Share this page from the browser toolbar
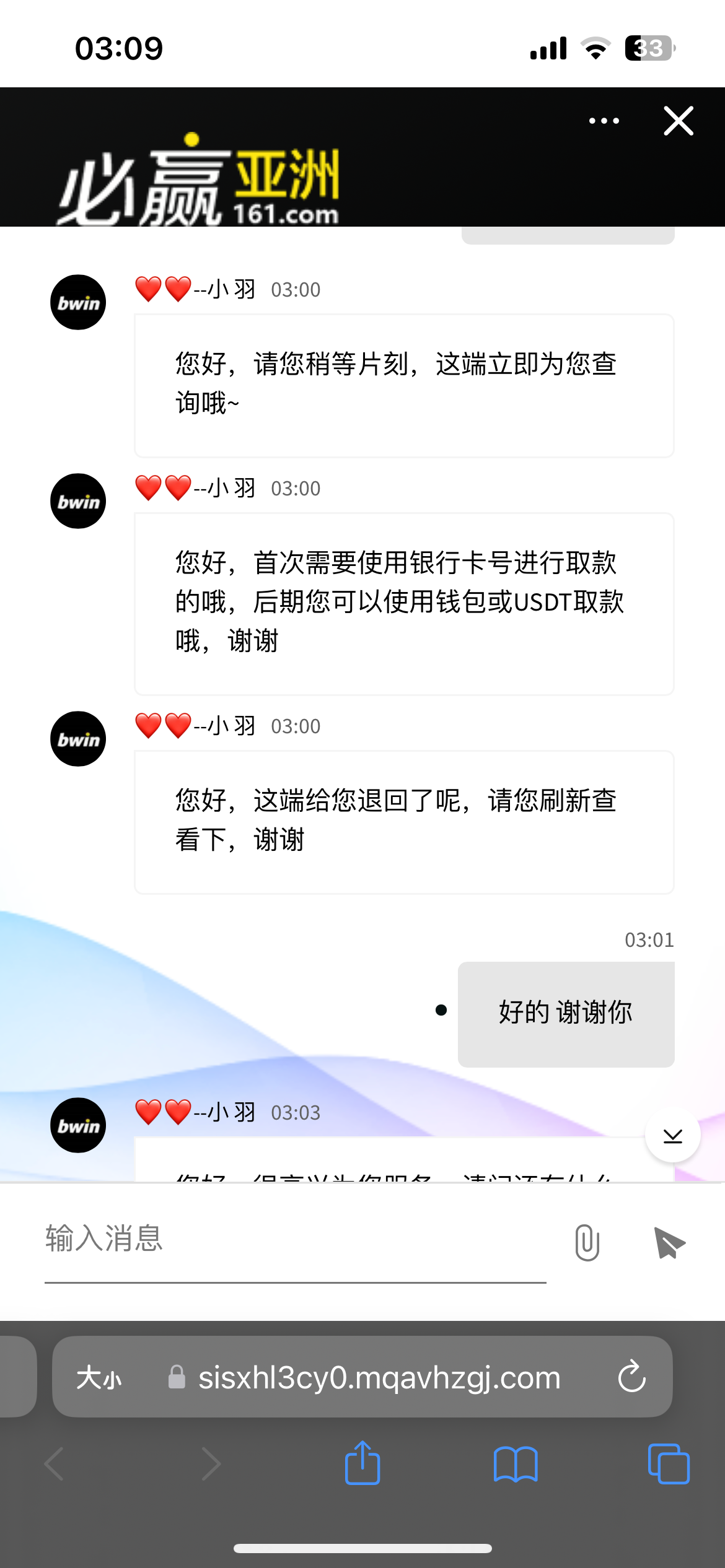 [x=362, y=1463]
